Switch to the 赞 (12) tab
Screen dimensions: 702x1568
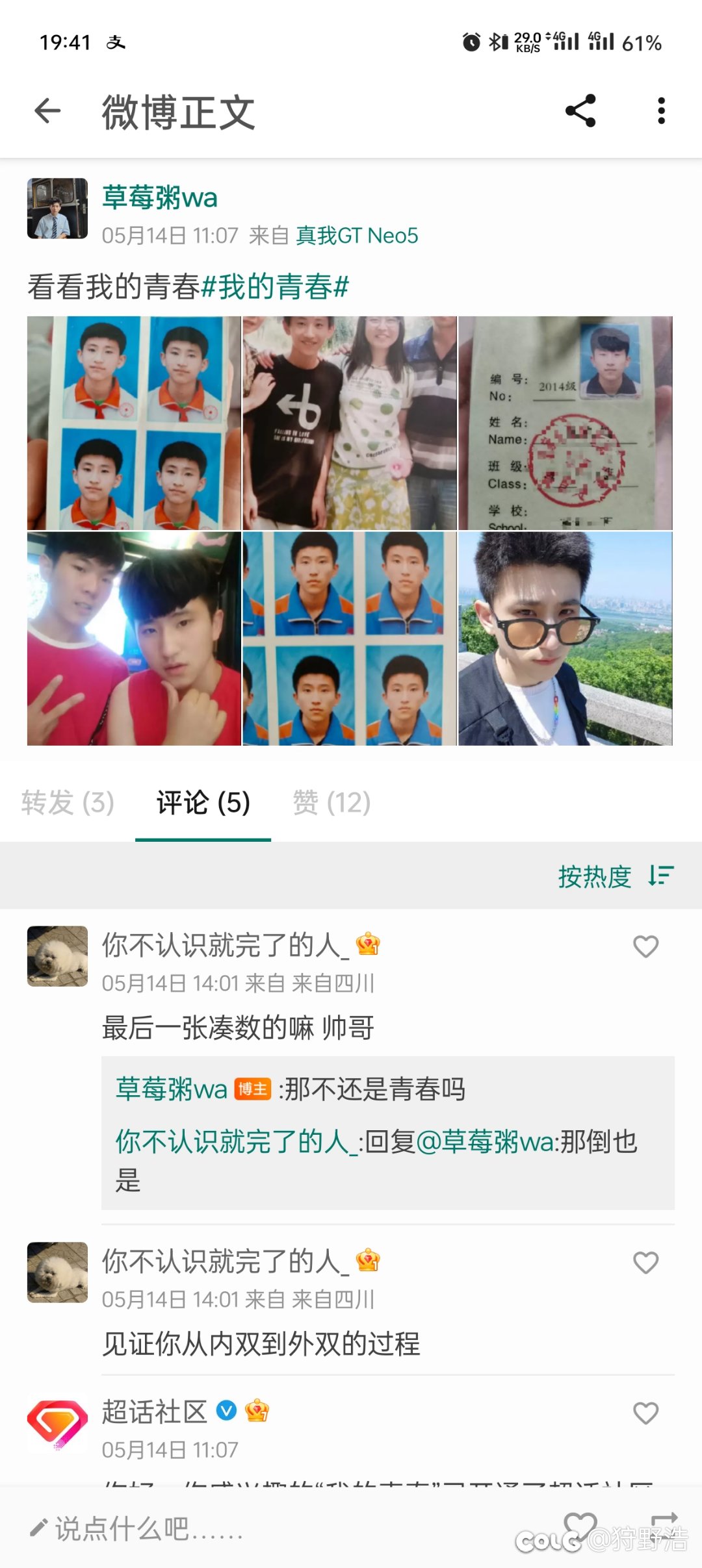tap(332, 803)
